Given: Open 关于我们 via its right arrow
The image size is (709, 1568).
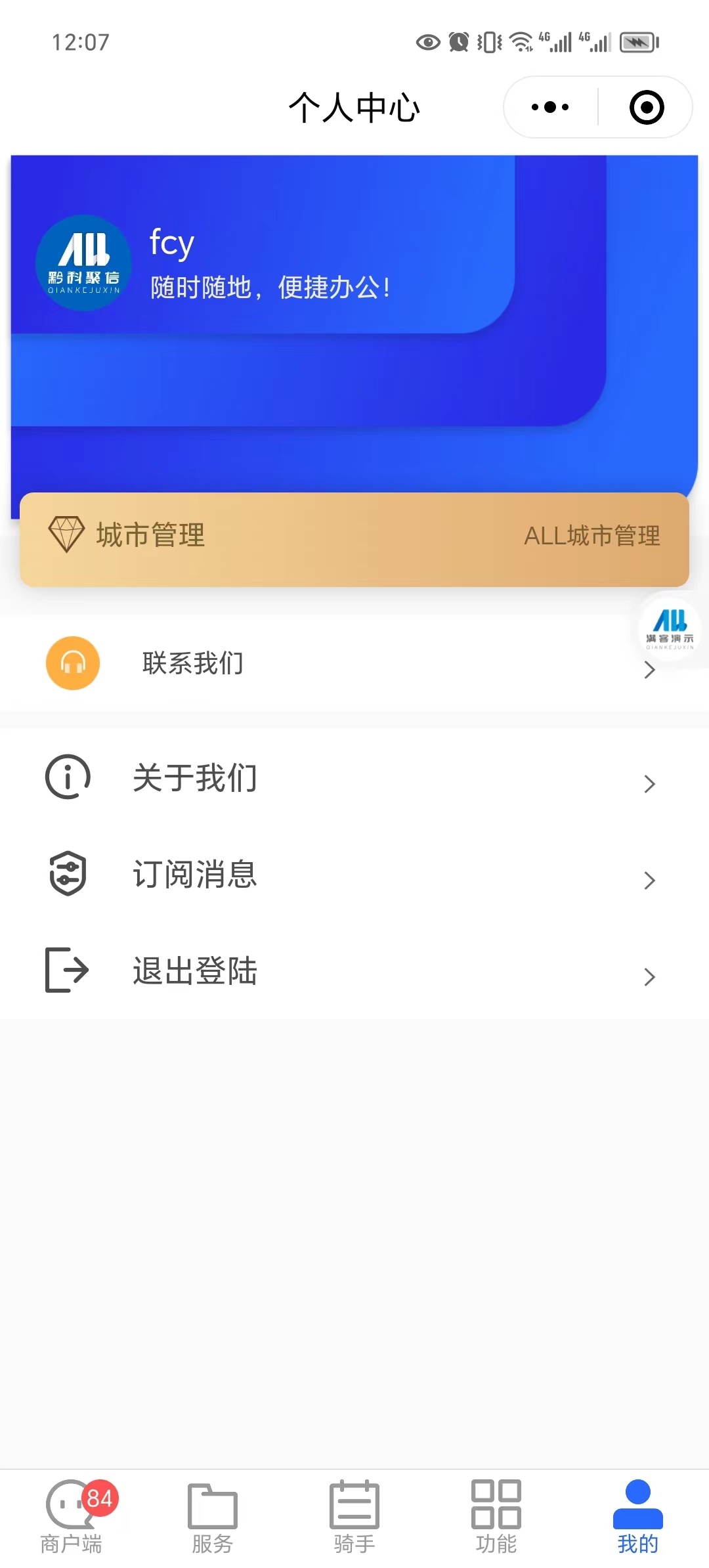Looking at the screenshot, I should tap(649, 783).
